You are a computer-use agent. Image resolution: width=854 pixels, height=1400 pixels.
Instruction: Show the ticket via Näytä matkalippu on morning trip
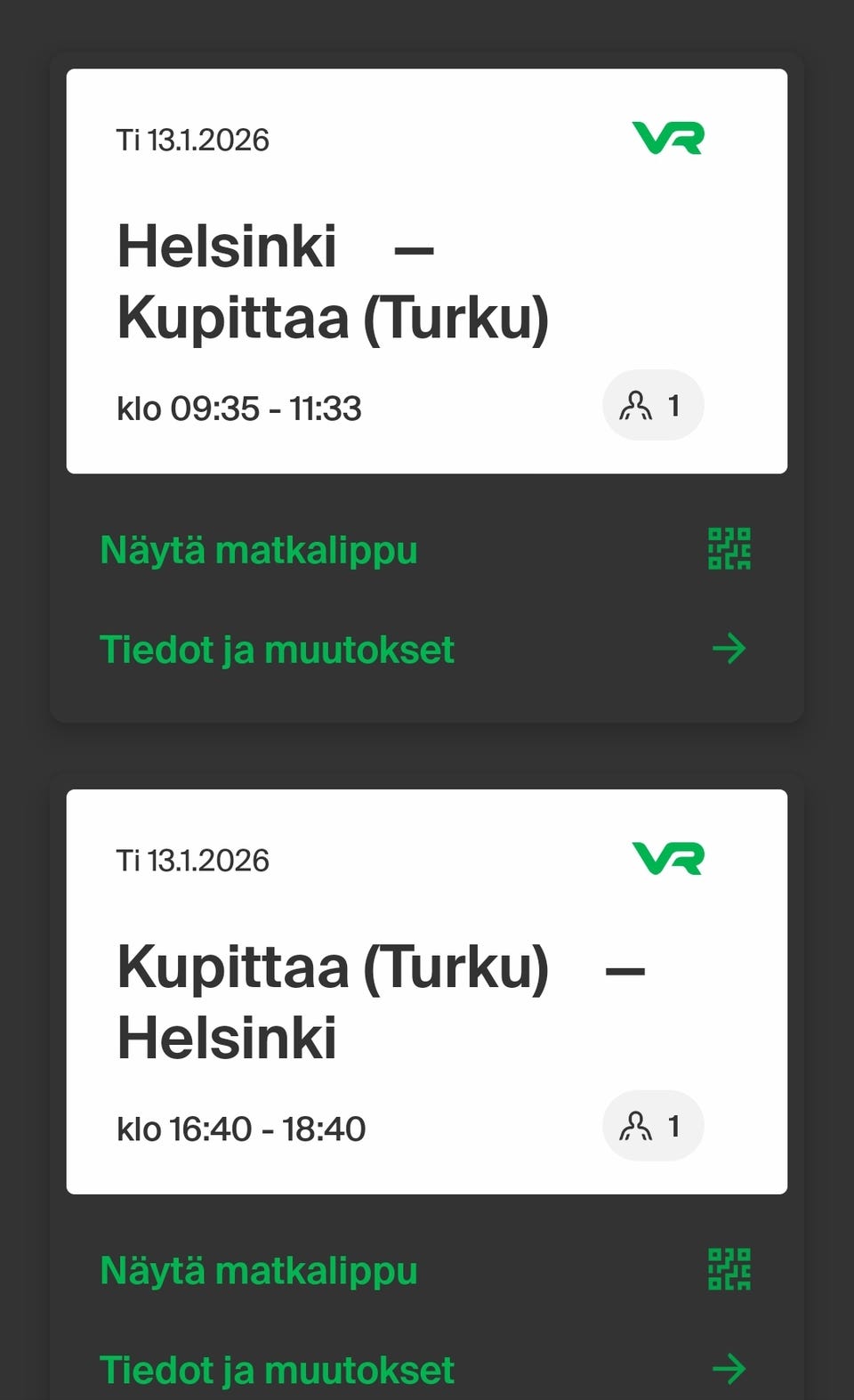pos(258,550)
